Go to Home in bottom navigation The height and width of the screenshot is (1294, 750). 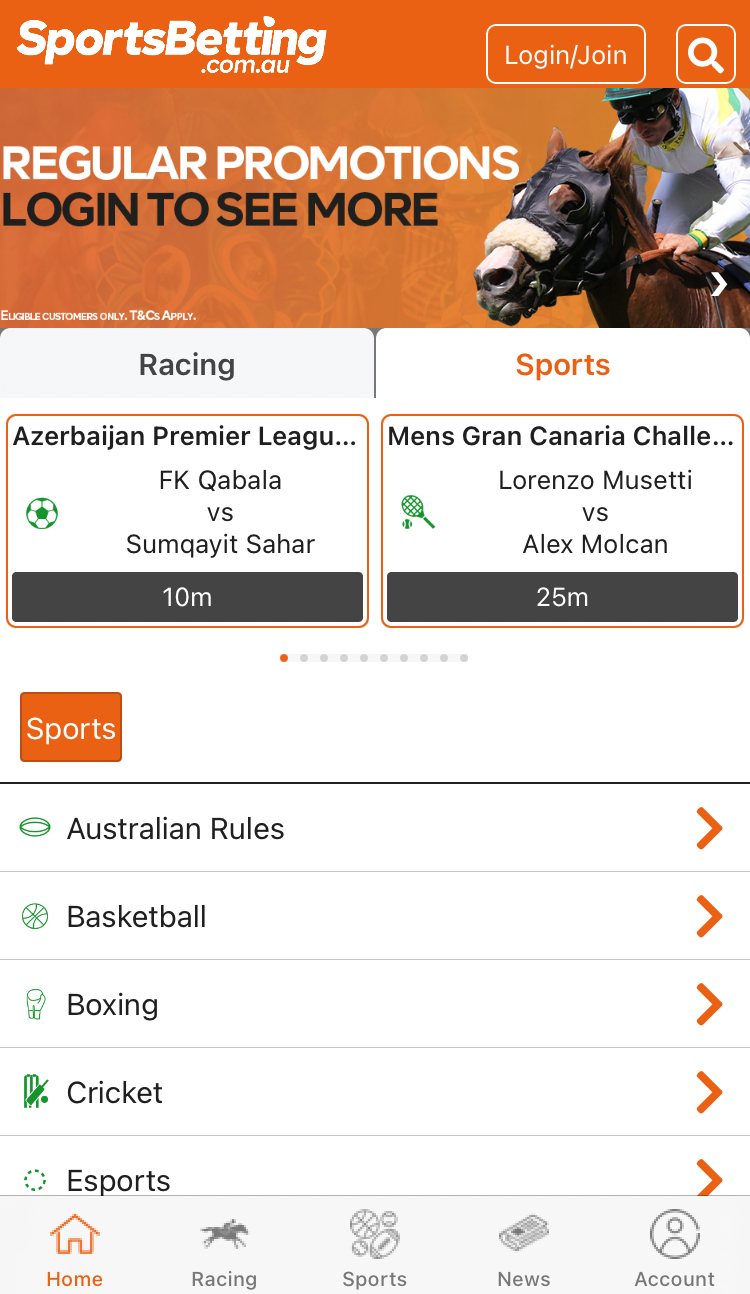[75, 1248]
